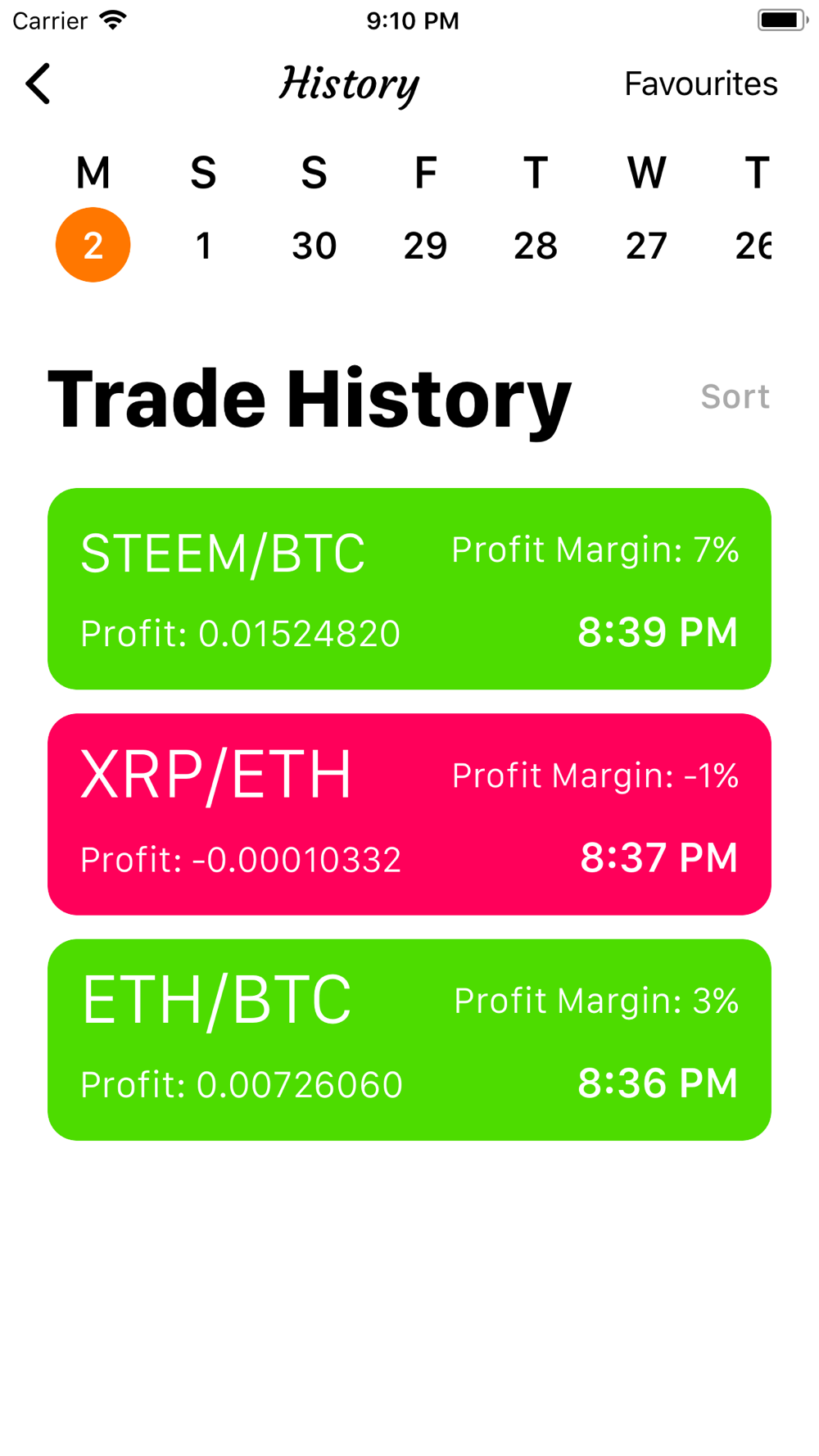Sort the trade history
This screenshot has height=1456, width=819.
(735, 396)
